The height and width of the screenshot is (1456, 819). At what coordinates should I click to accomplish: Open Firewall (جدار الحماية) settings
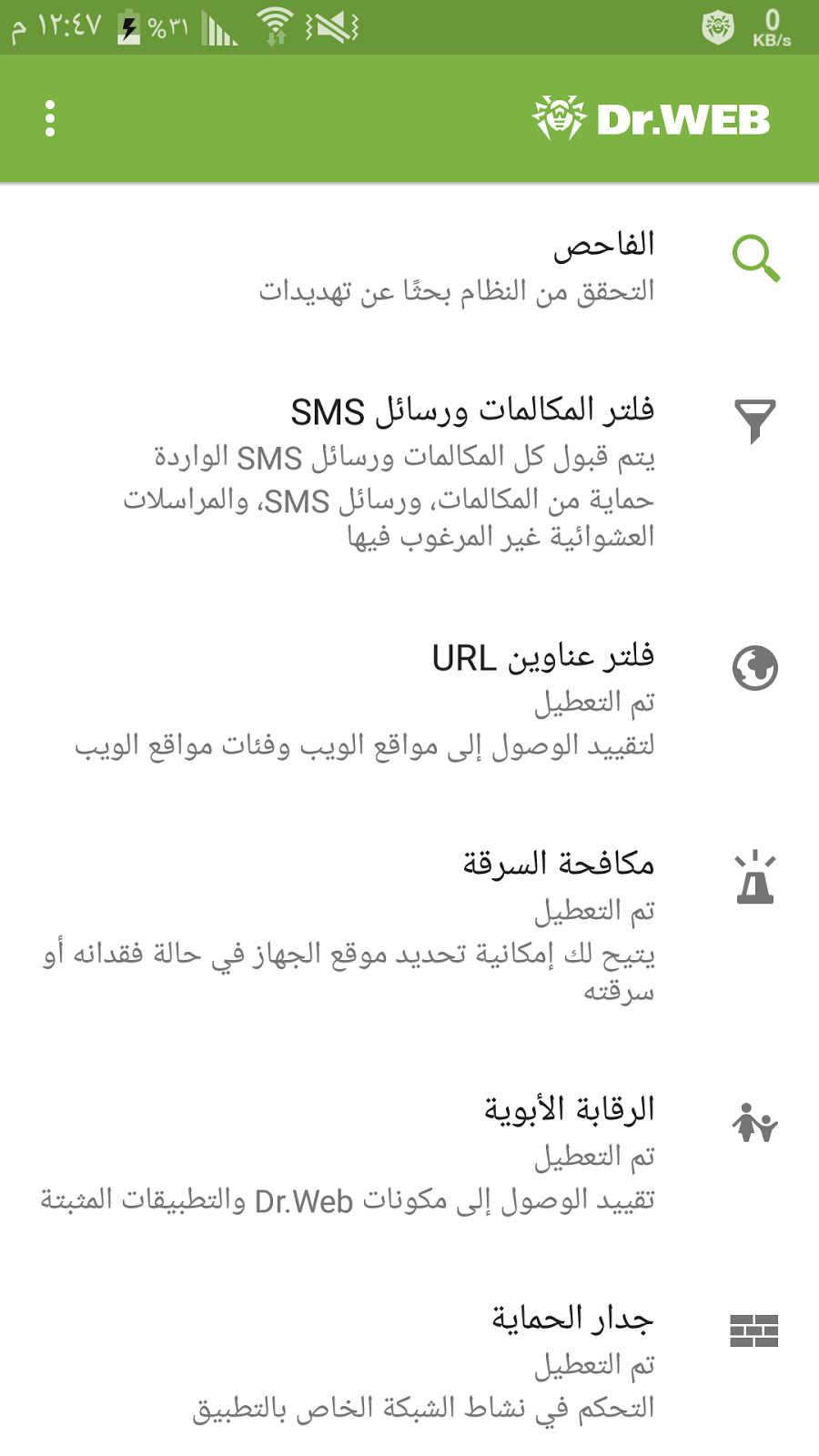[x=409, y=1361]
